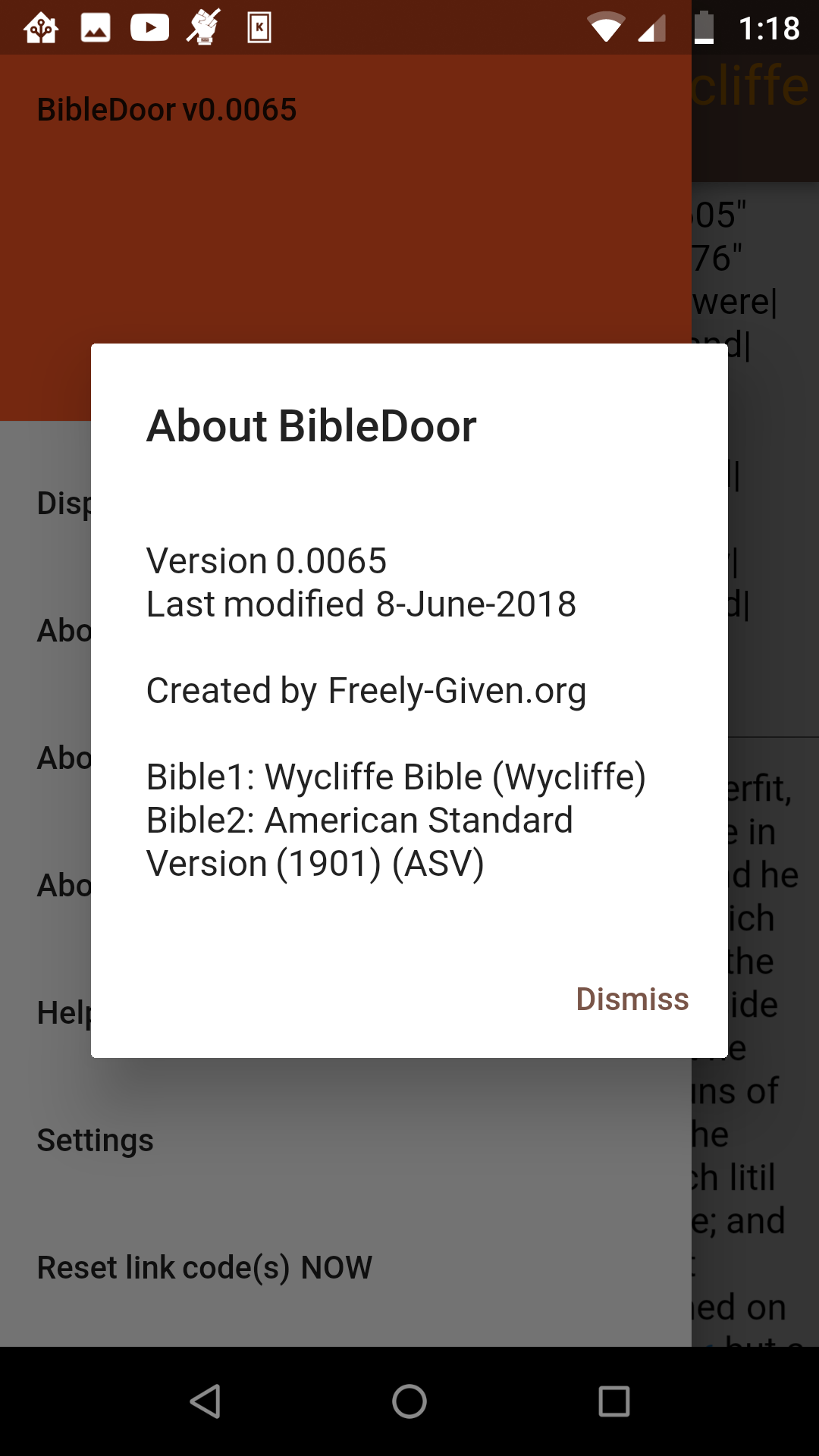Tap the system back button
The width and height of the screenshot is (819, 1456).
pos(205,1401)
